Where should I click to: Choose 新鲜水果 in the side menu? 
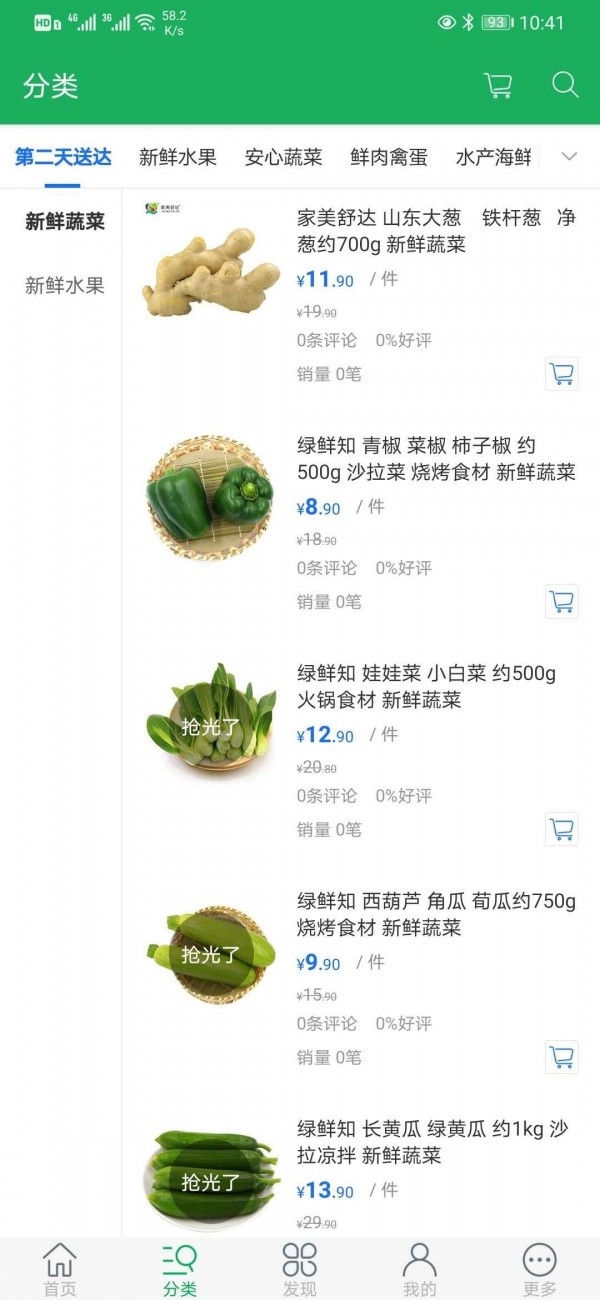click(x=65, y=286)
